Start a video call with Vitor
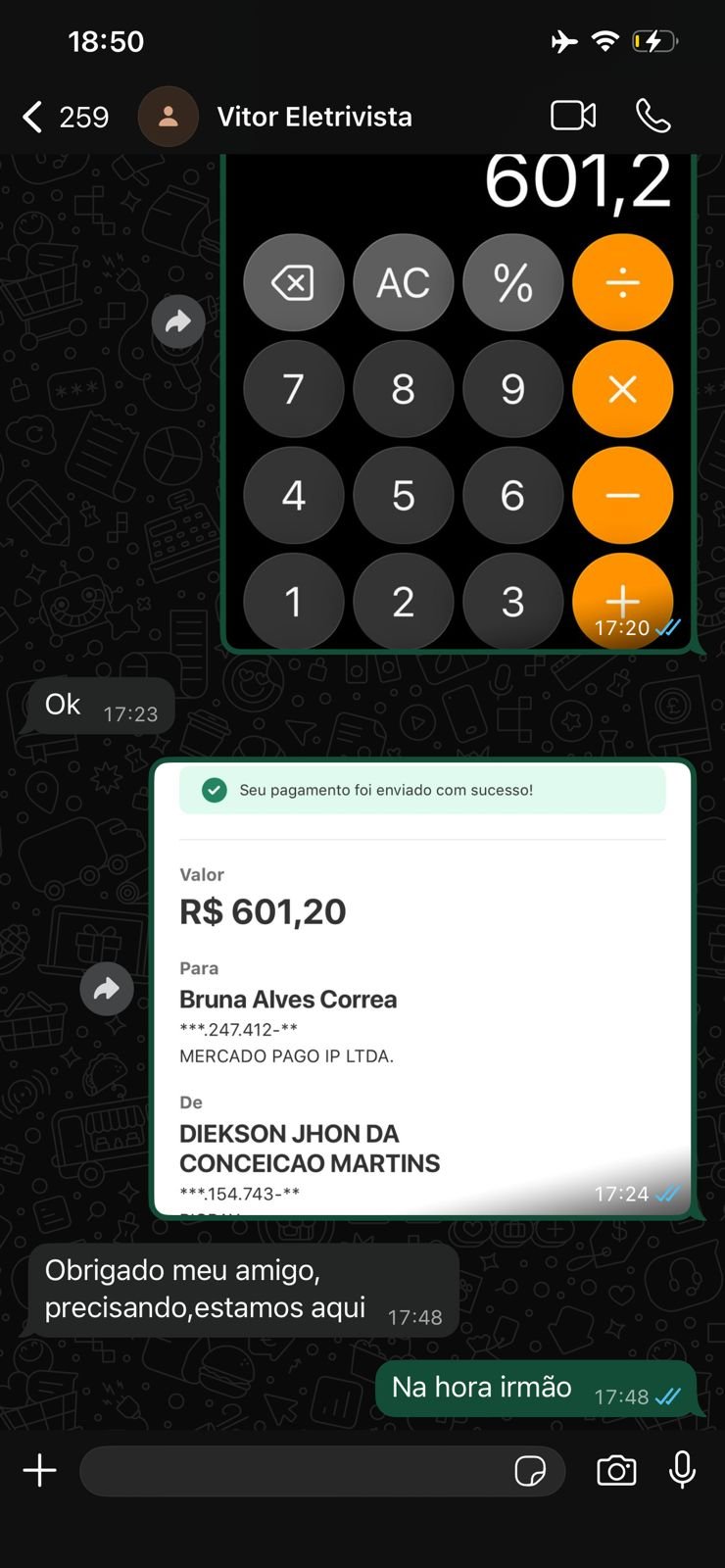 (x=573, y=116)
